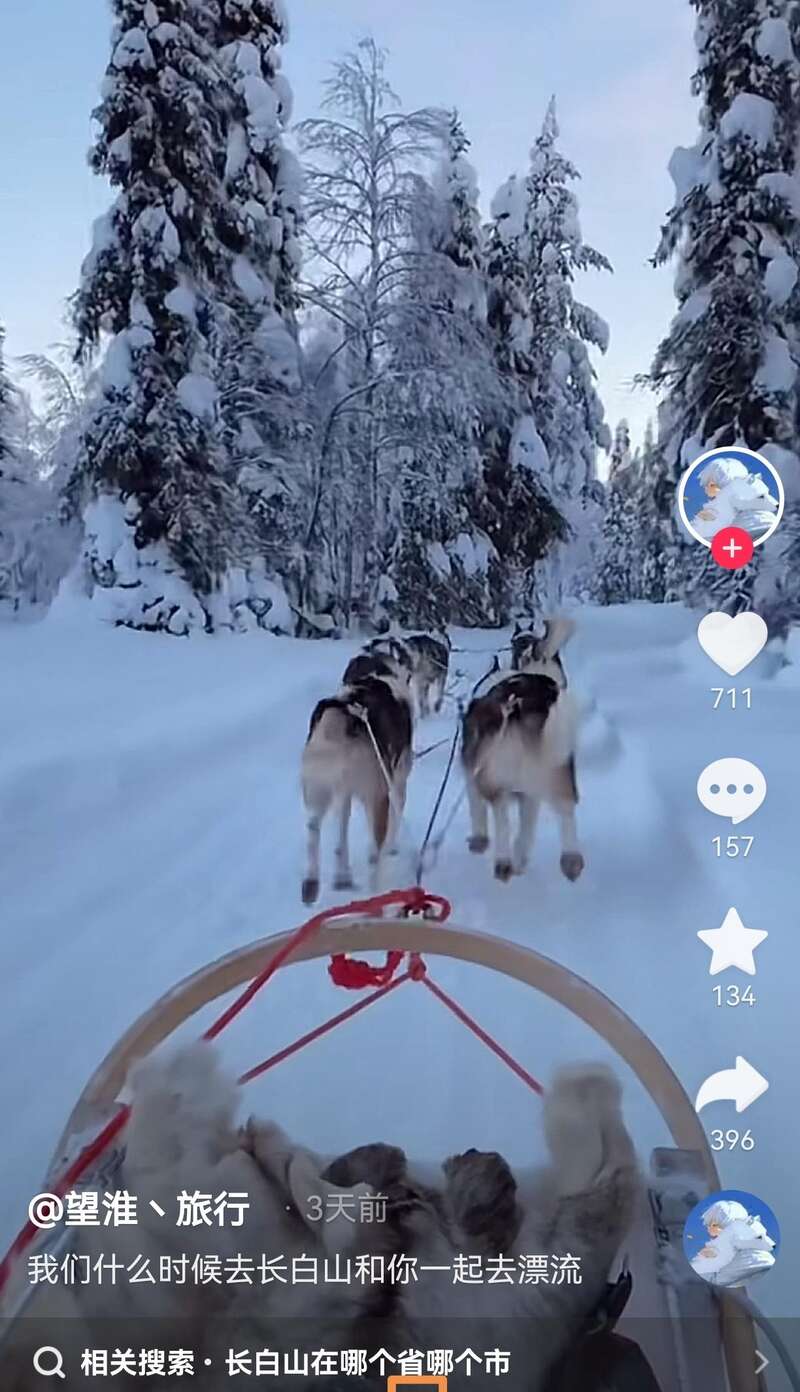This screenshot has height=1392, width=800.
Task: Follow the author with the red plus
Action: (731, 548)
